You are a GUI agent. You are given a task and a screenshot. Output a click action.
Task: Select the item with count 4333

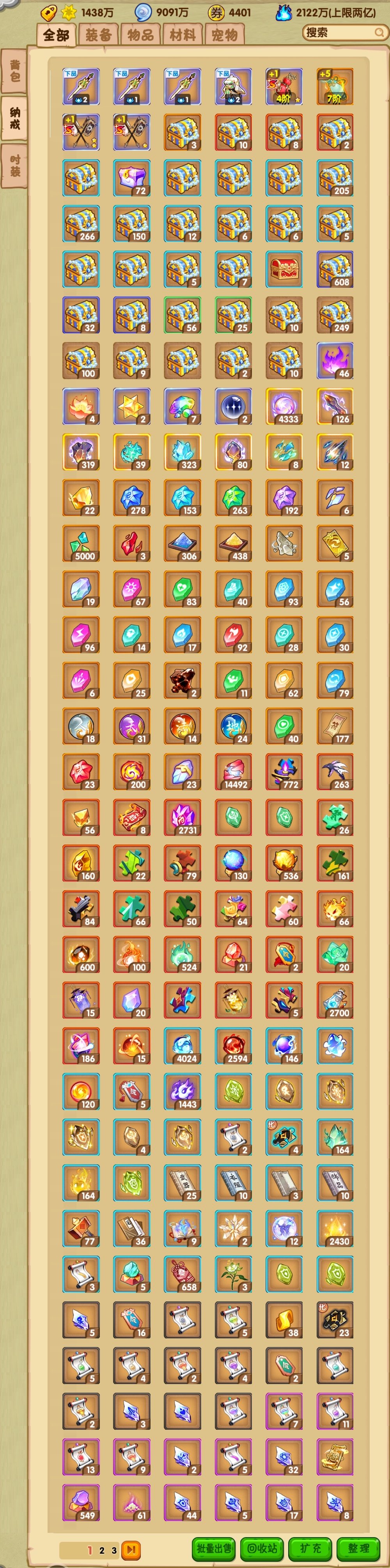coord(284,406)
